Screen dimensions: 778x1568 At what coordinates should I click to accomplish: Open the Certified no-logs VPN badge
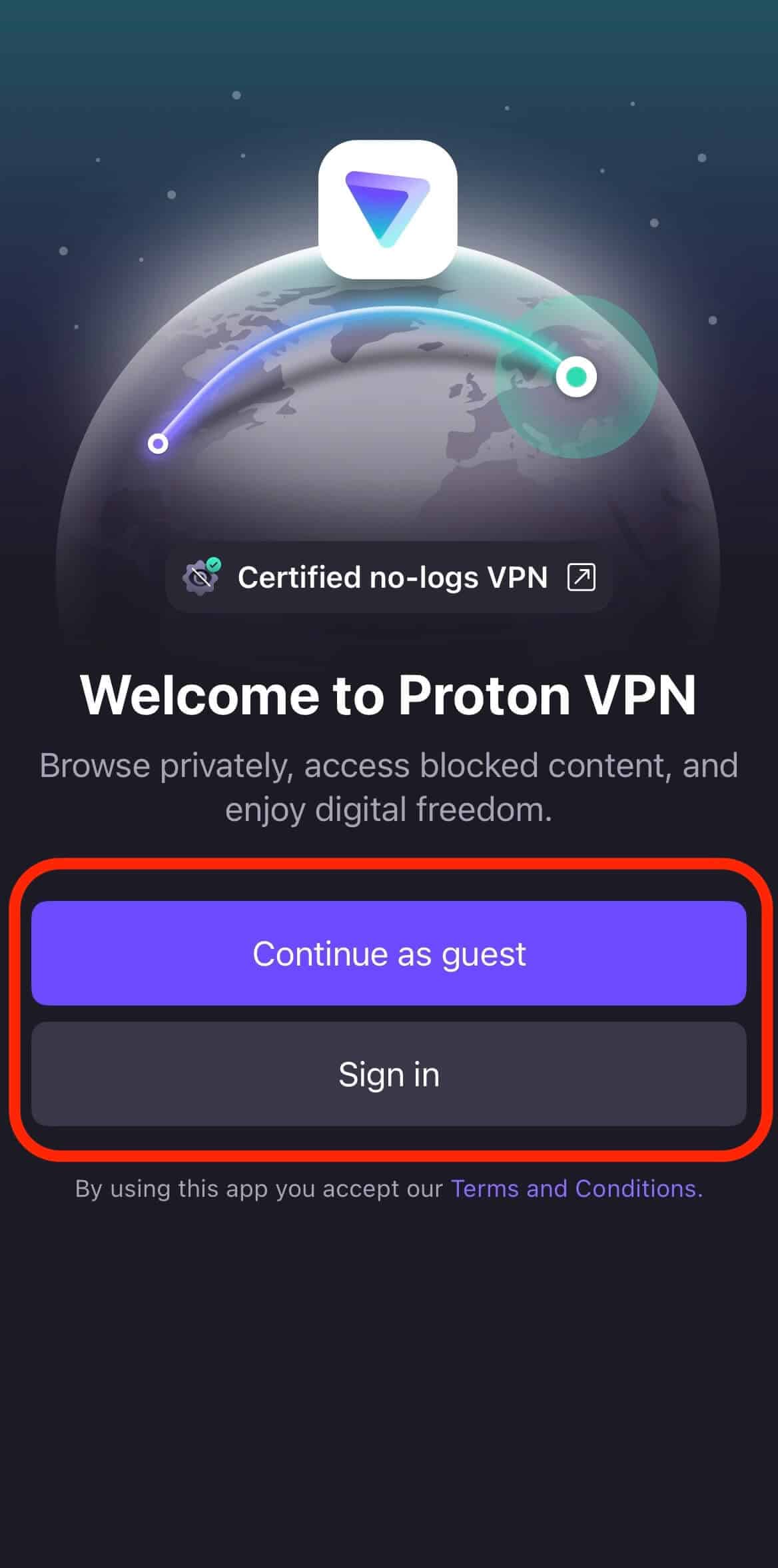click(389, 577)
